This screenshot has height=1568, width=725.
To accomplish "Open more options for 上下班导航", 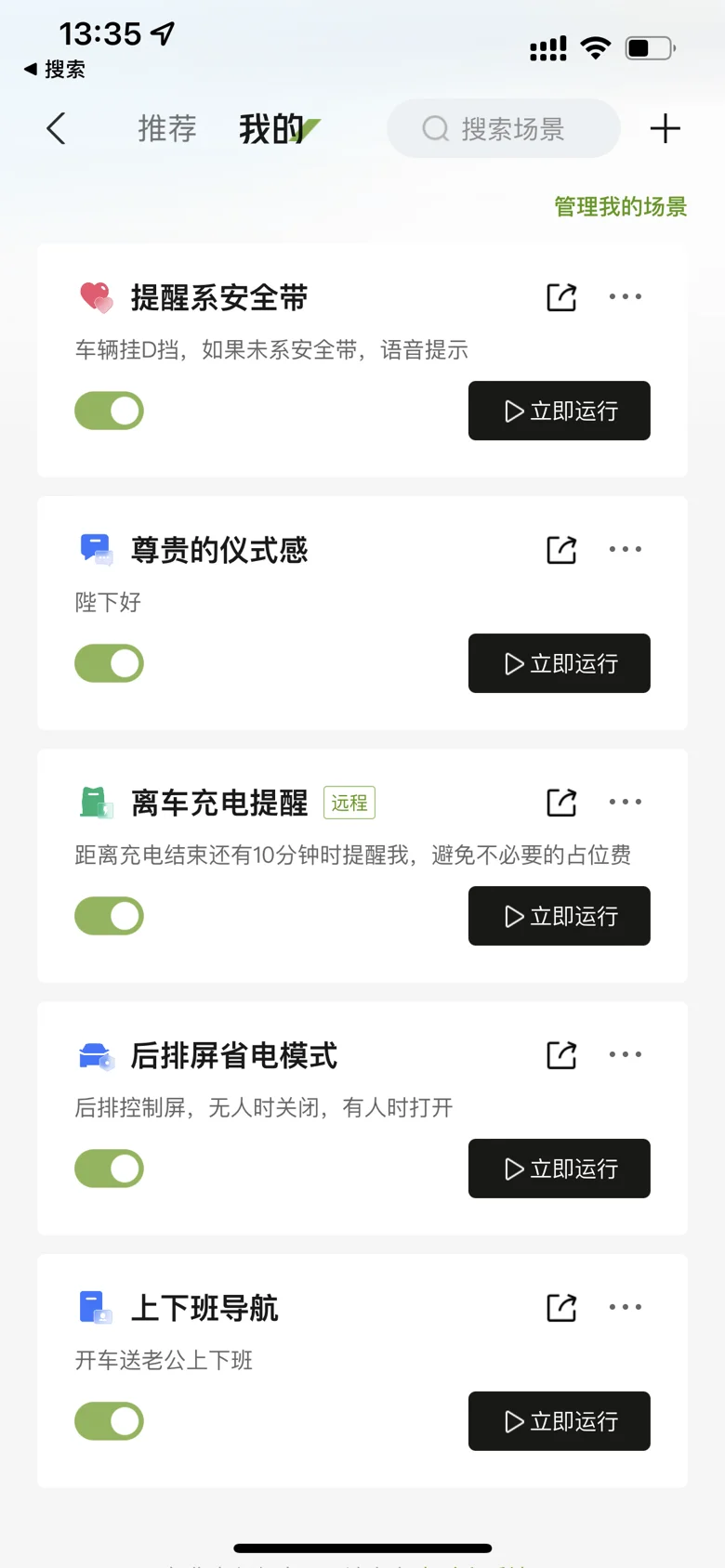I will click(x=625, y=1308).
